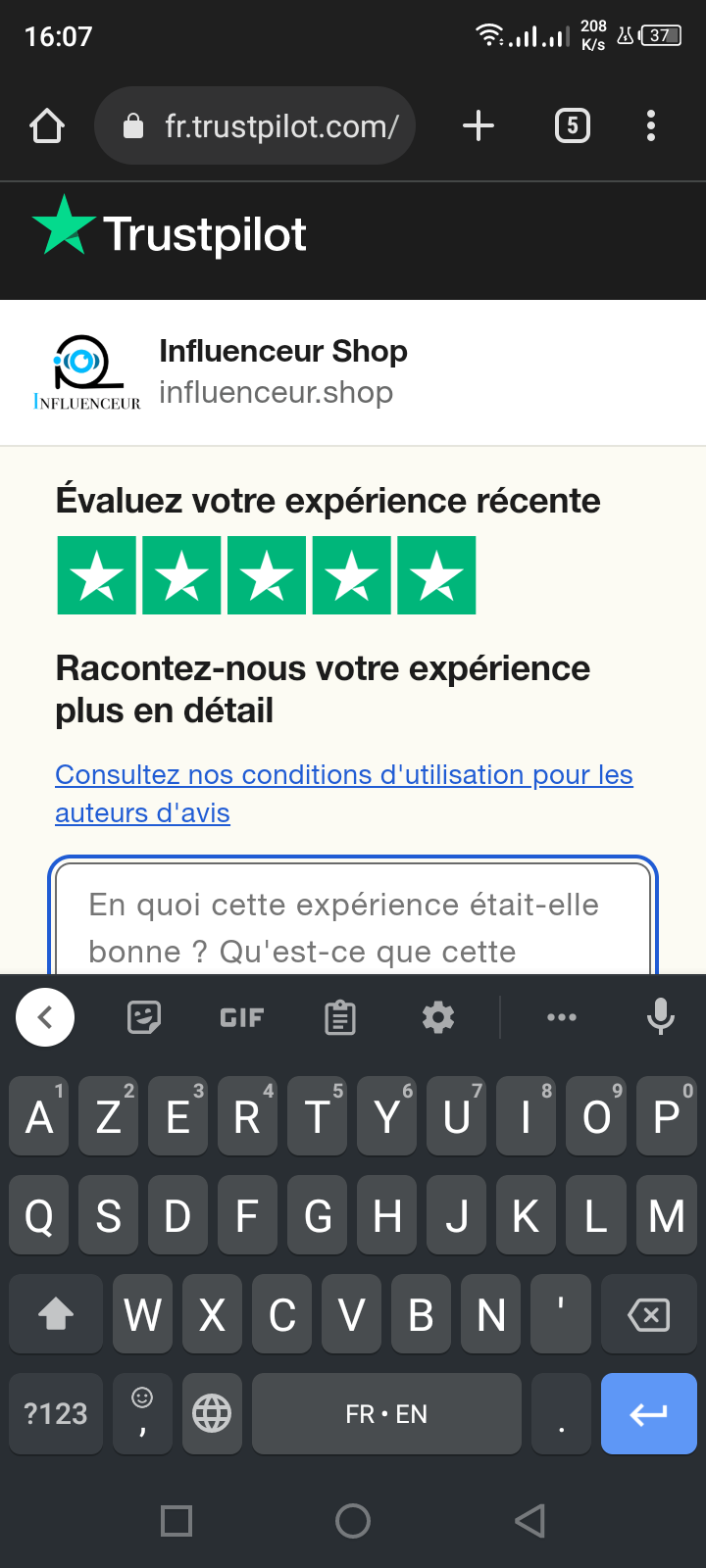
Task: Switch to the ?123 symbols keyboard
Action: point(56,1413)
